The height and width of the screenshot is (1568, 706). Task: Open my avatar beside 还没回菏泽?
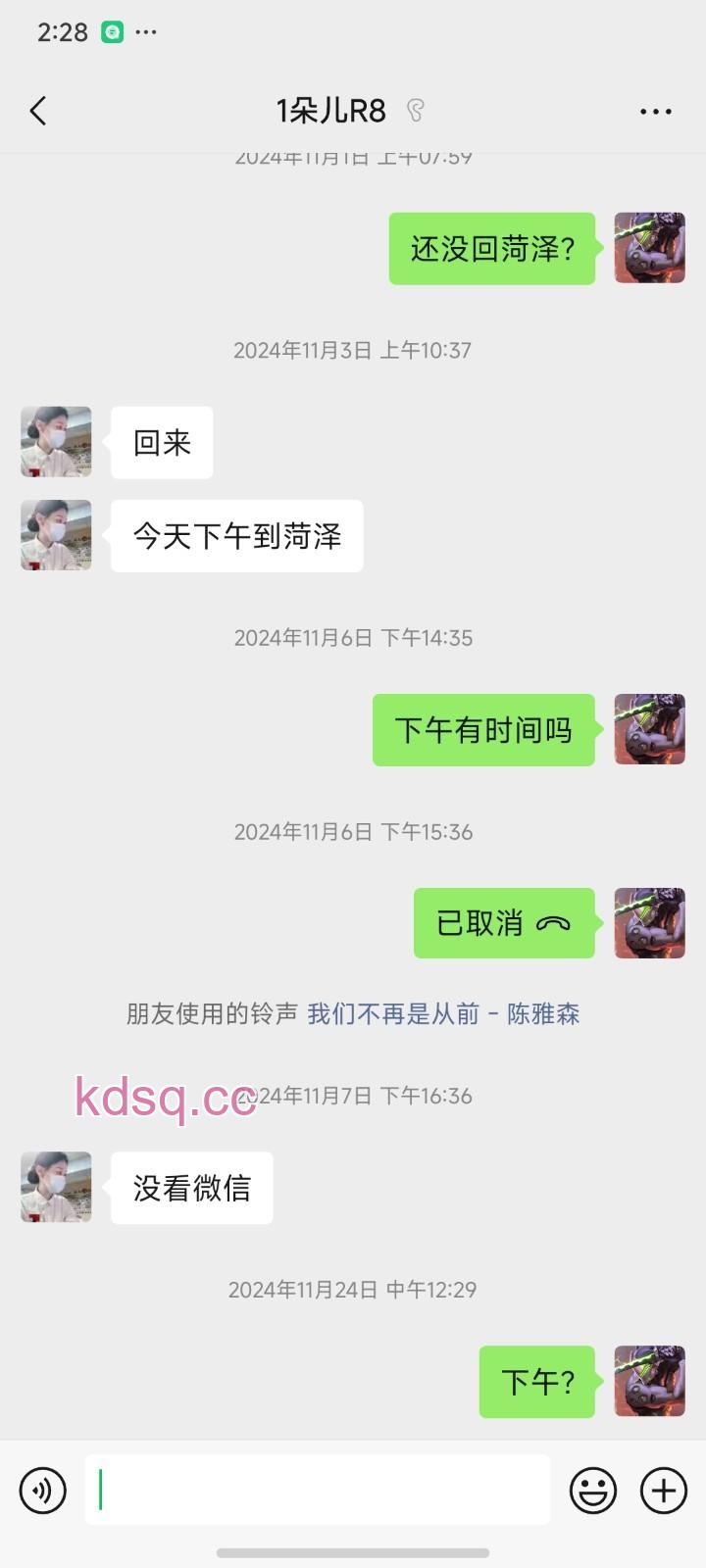point(649,248)
